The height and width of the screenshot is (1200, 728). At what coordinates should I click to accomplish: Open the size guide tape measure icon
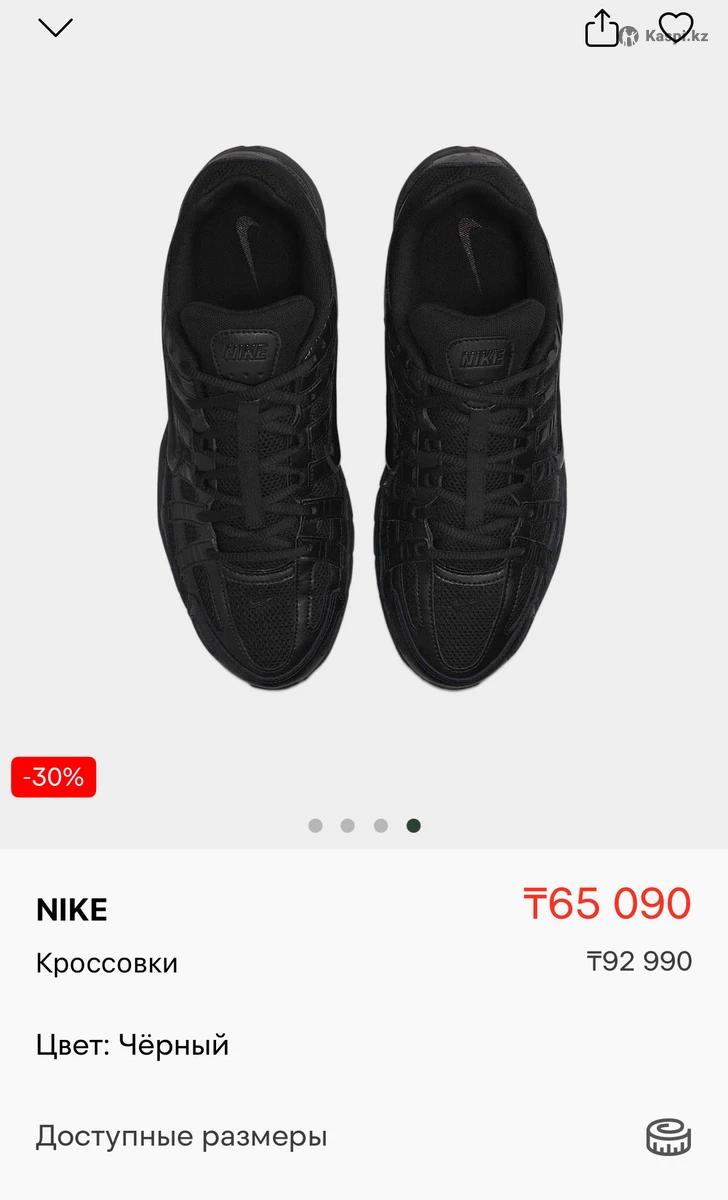click(668, 1137)
